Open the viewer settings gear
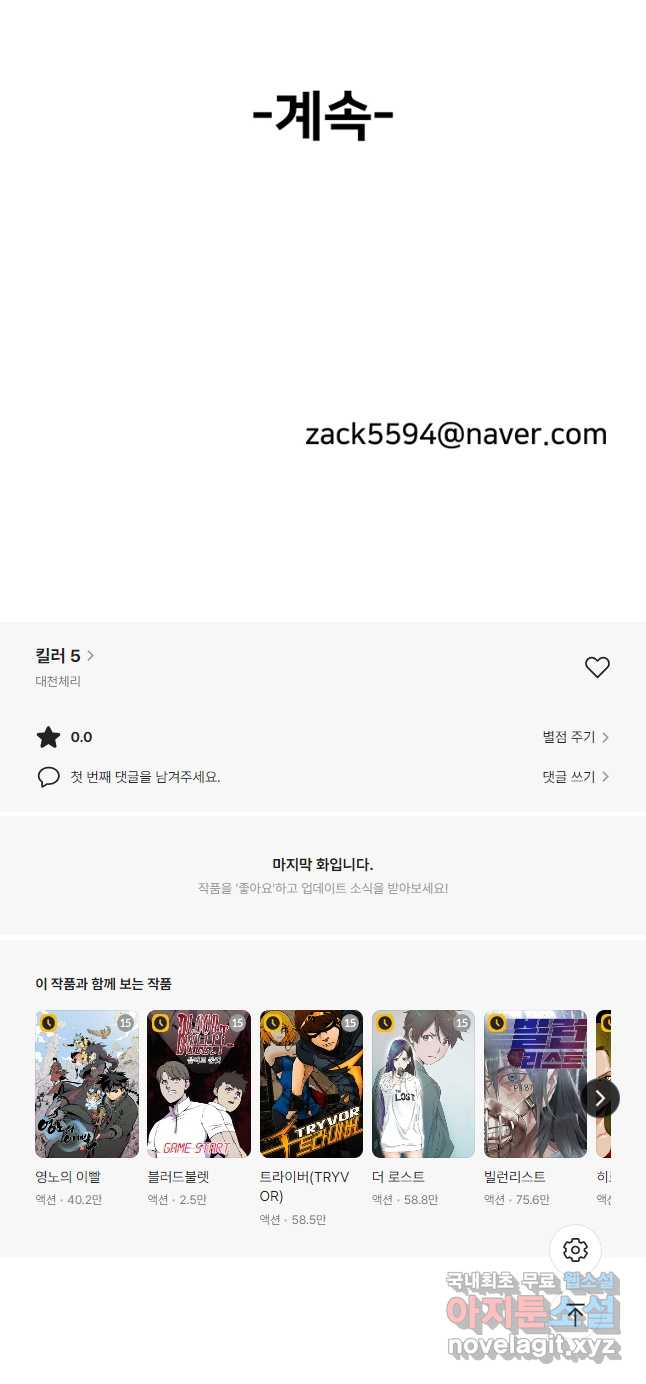The height and width of the screenshot is (1384, 646). [x=575, y=1250]
